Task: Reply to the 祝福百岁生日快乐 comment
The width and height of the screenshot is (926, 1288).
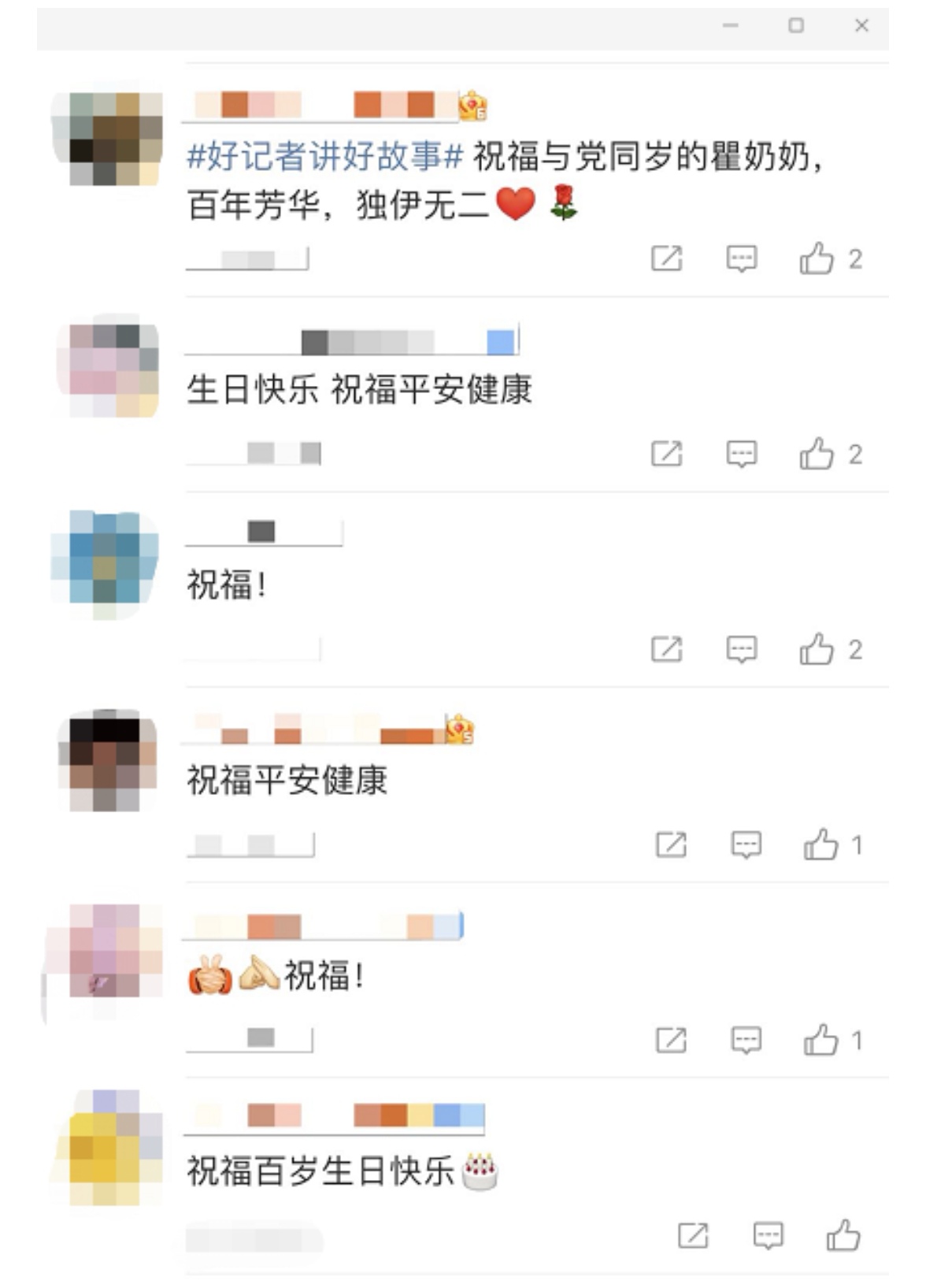Action: click(768, 1236)
